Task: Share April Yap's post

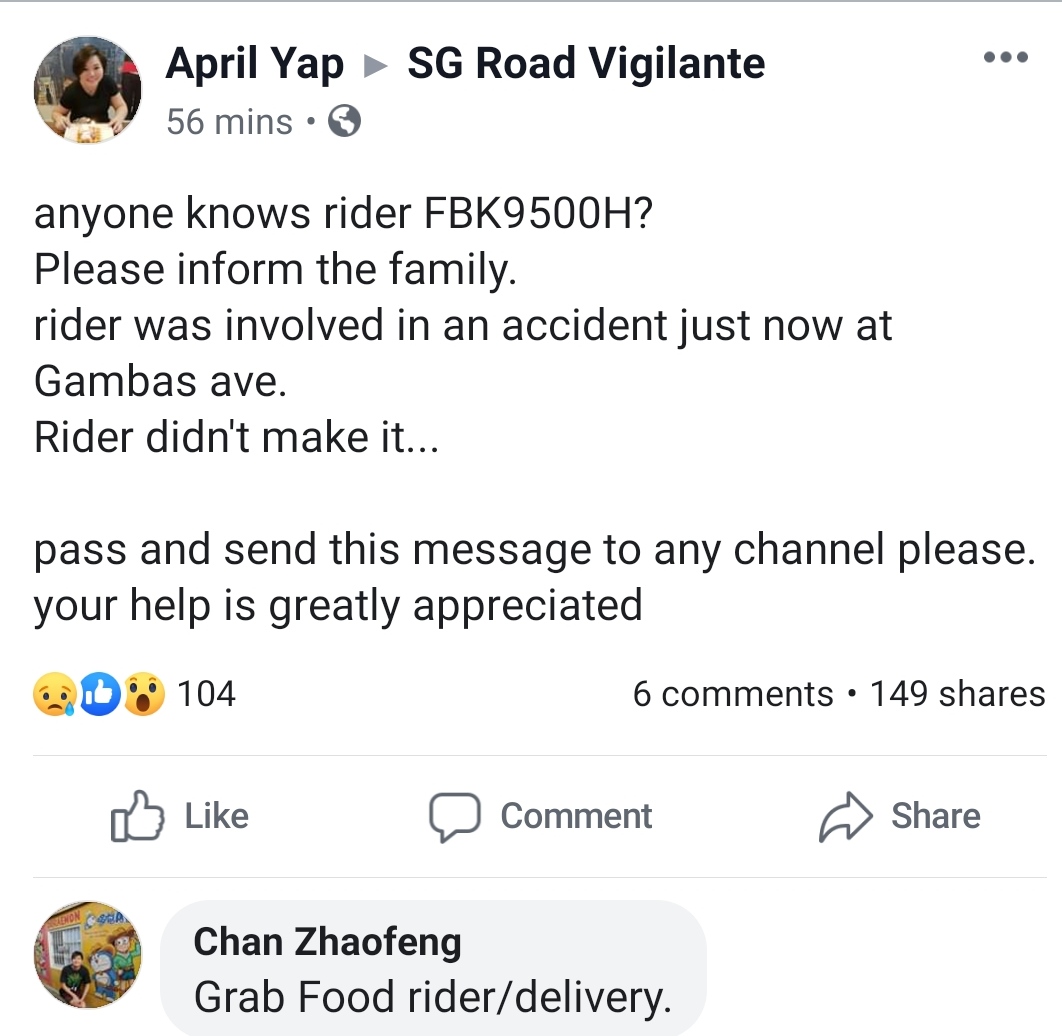Action: (x=899, y=816)
